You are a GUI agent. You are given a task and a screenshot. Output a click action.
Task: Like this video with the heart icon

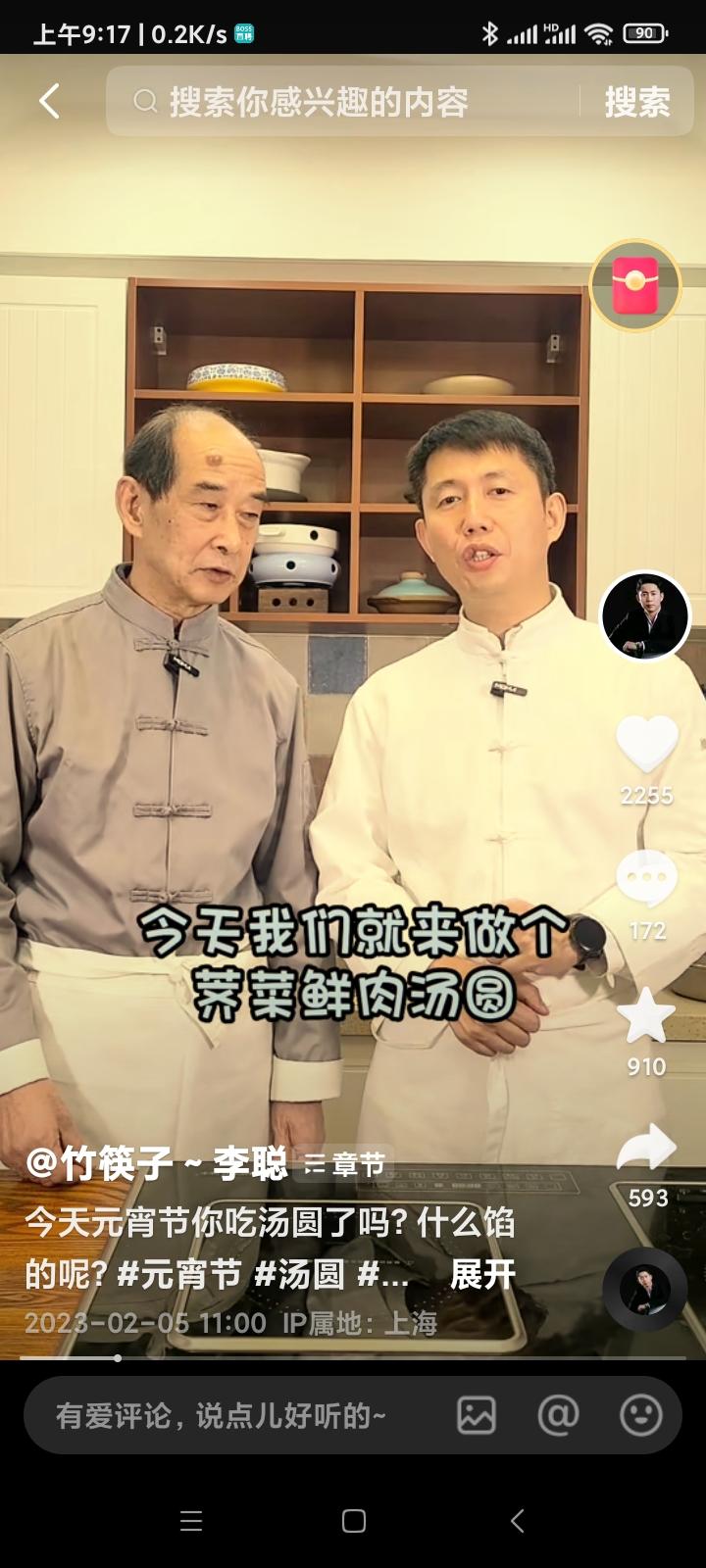[646, 745]
